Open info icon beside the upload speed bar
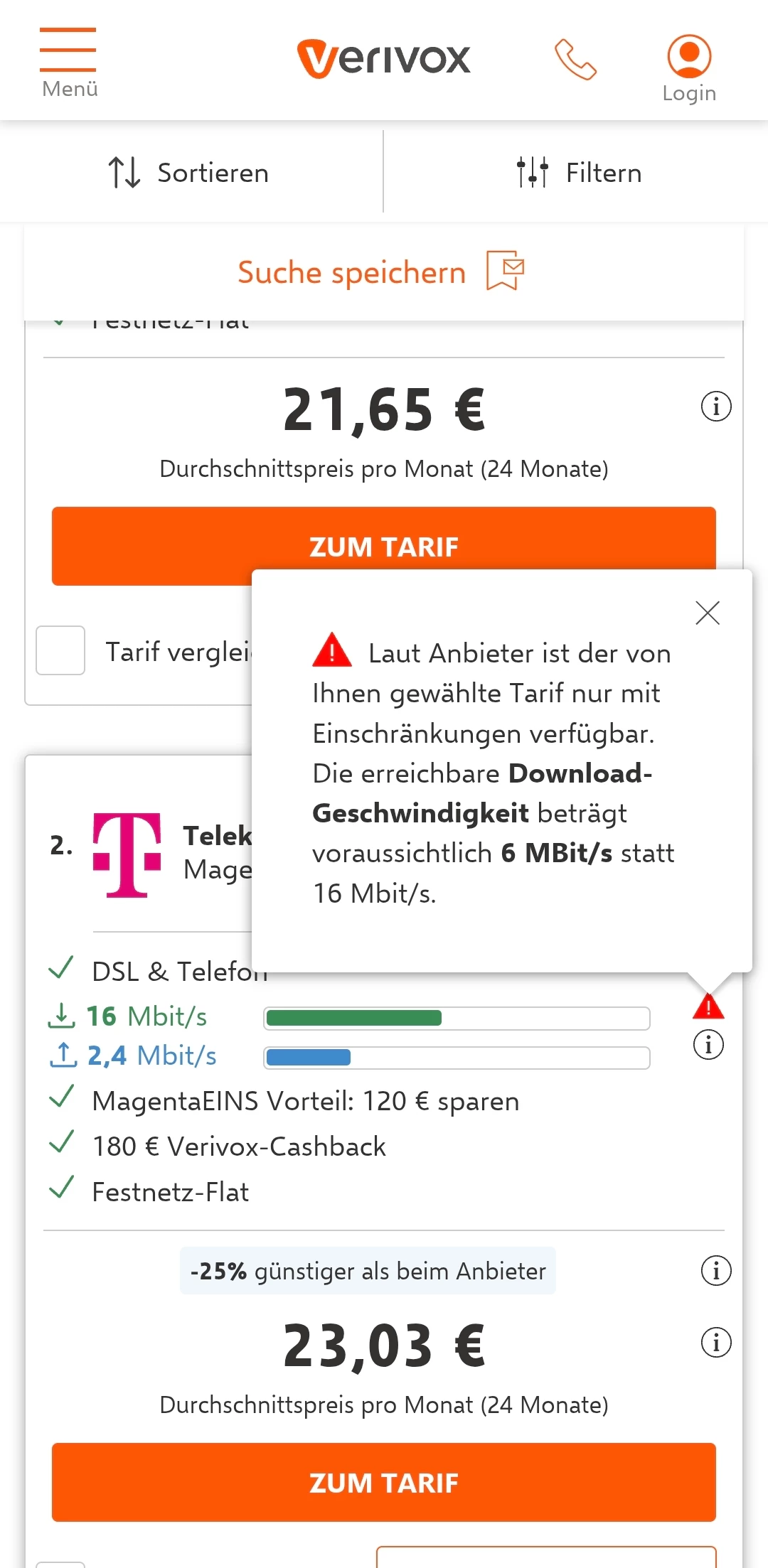Viewport: 768px width, 1568px height. 708,1045
